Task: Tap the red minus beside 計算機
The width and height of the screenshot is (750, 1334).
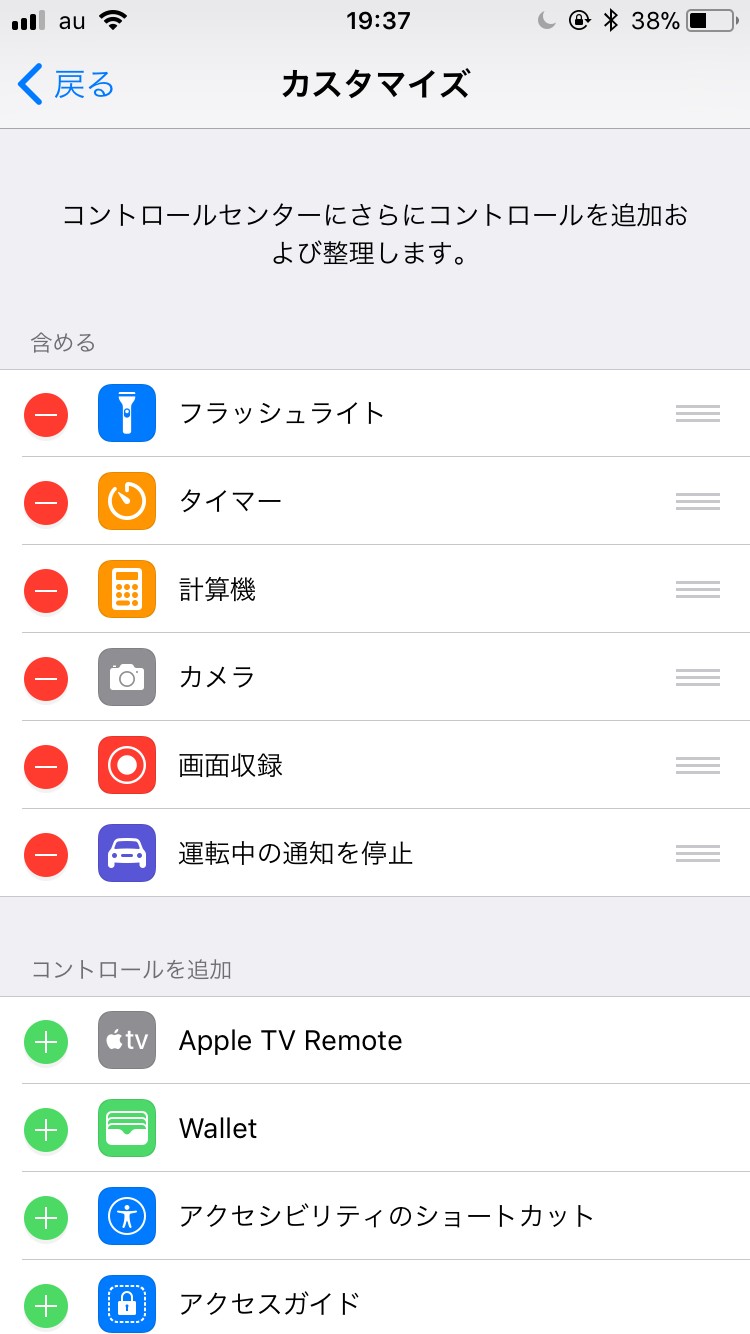Action: click(x=46, y=590)
